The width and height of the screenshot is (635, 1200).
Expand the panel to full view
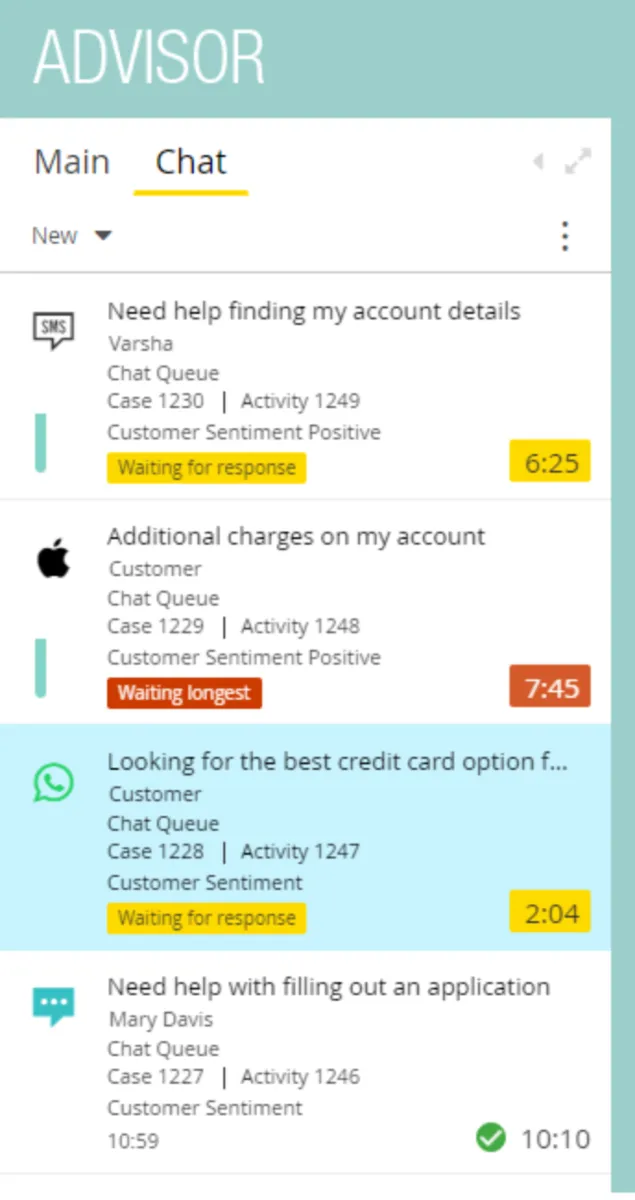point(578,162)
